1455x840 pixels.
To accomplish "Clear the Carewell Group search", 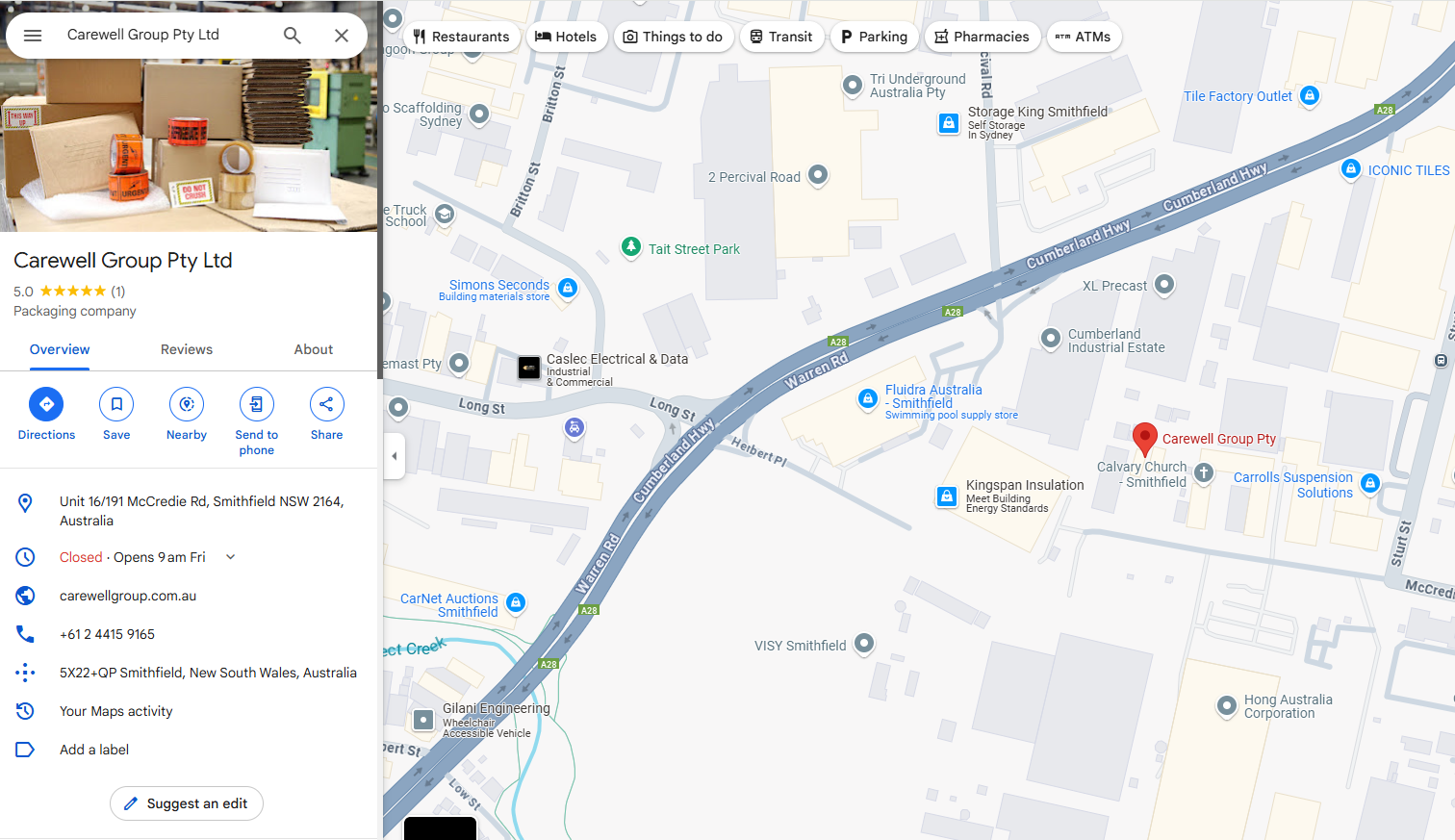I will click(342, 36).
